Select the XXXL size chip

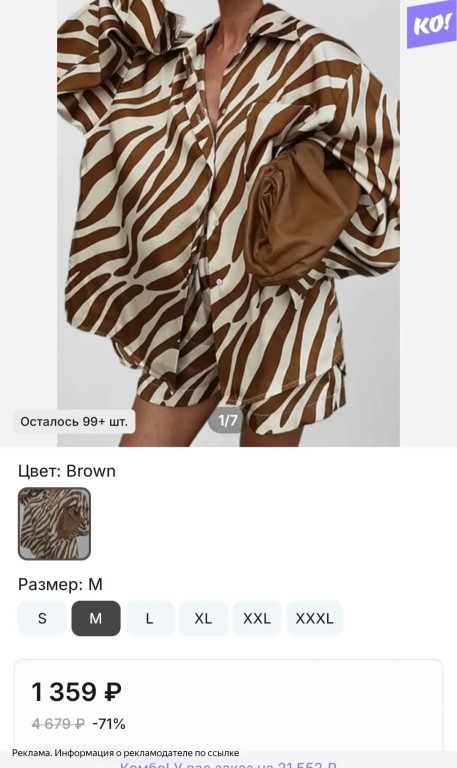(314, 618)
